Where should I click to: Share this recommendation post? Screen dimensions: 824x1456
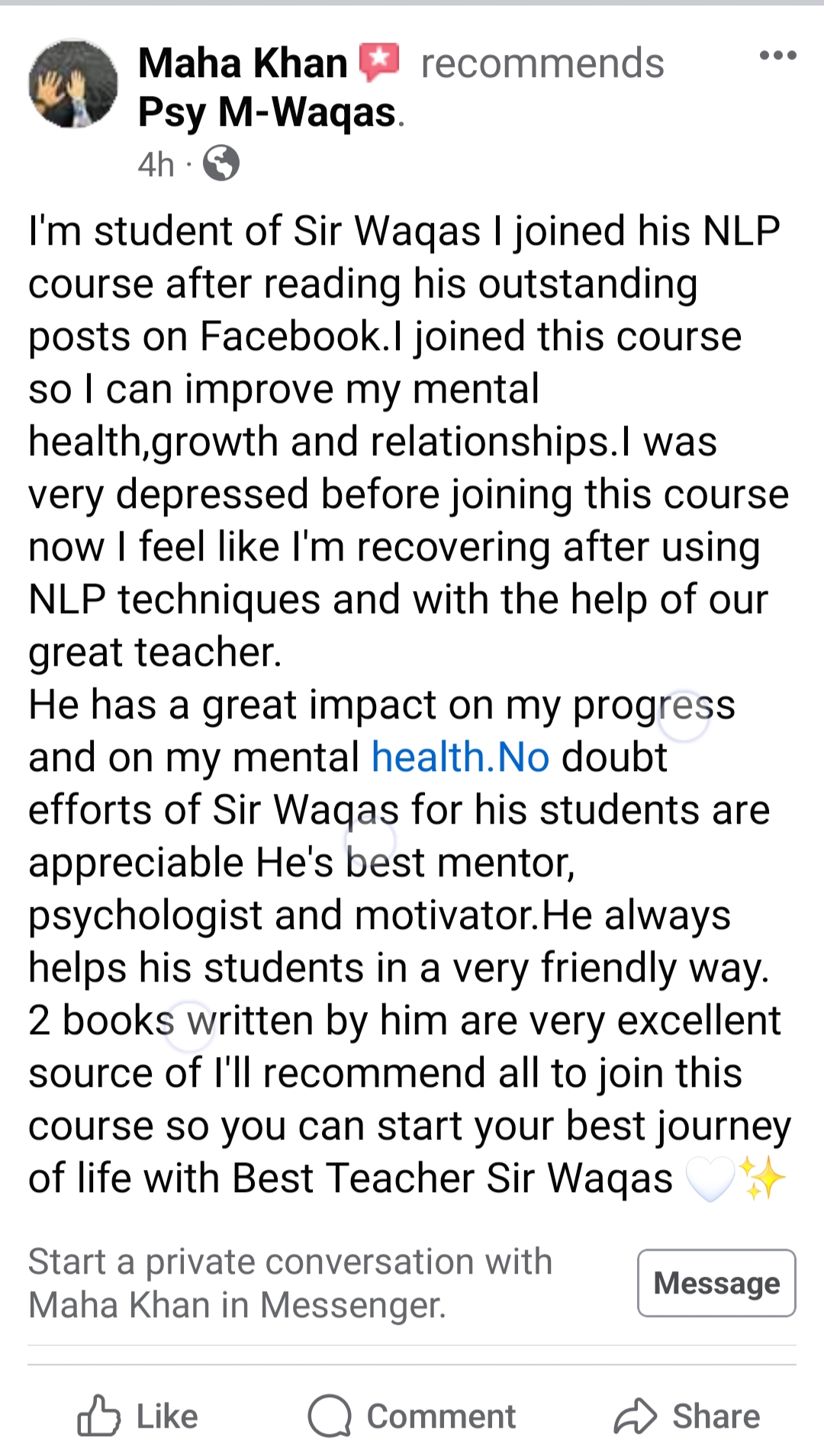click(x=687, y=1416)
